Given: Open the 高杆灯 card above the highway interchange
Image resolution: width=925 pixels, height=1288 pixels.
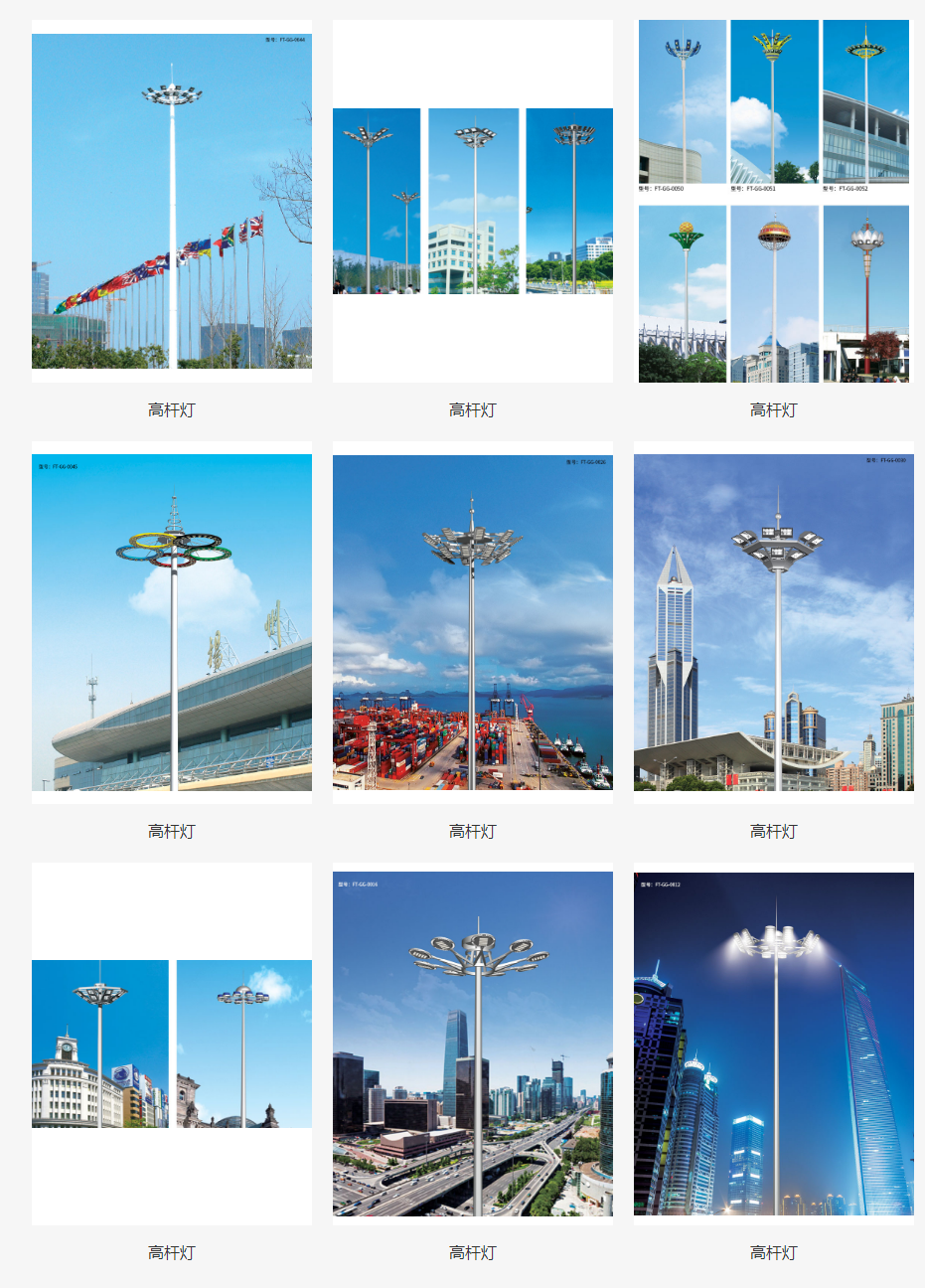Looking at the screenshot, I should [473, 1044].
